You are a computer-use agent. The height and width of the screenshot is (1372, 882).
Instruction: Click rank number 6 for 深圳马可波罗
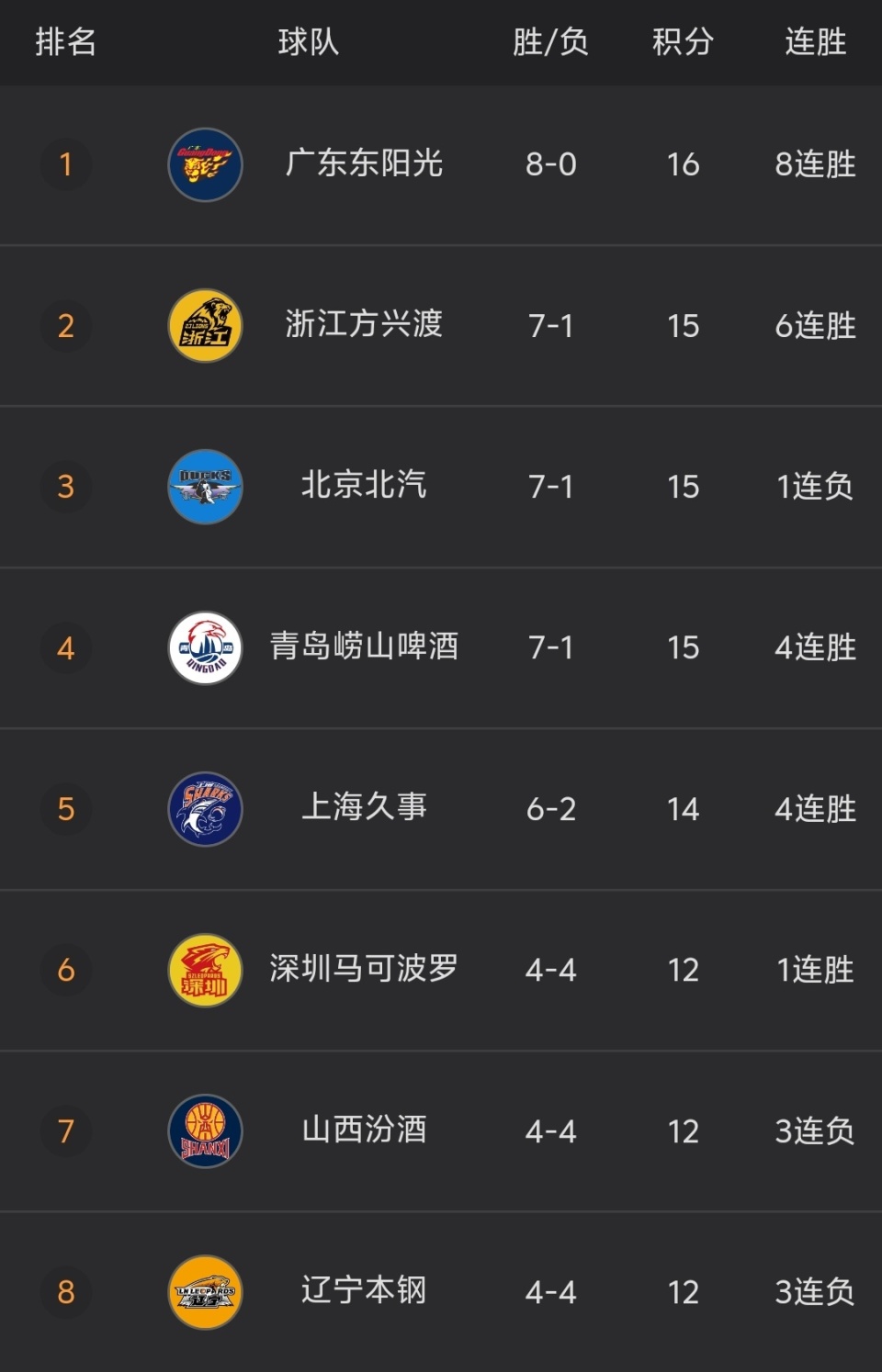[x=64, y=969]
